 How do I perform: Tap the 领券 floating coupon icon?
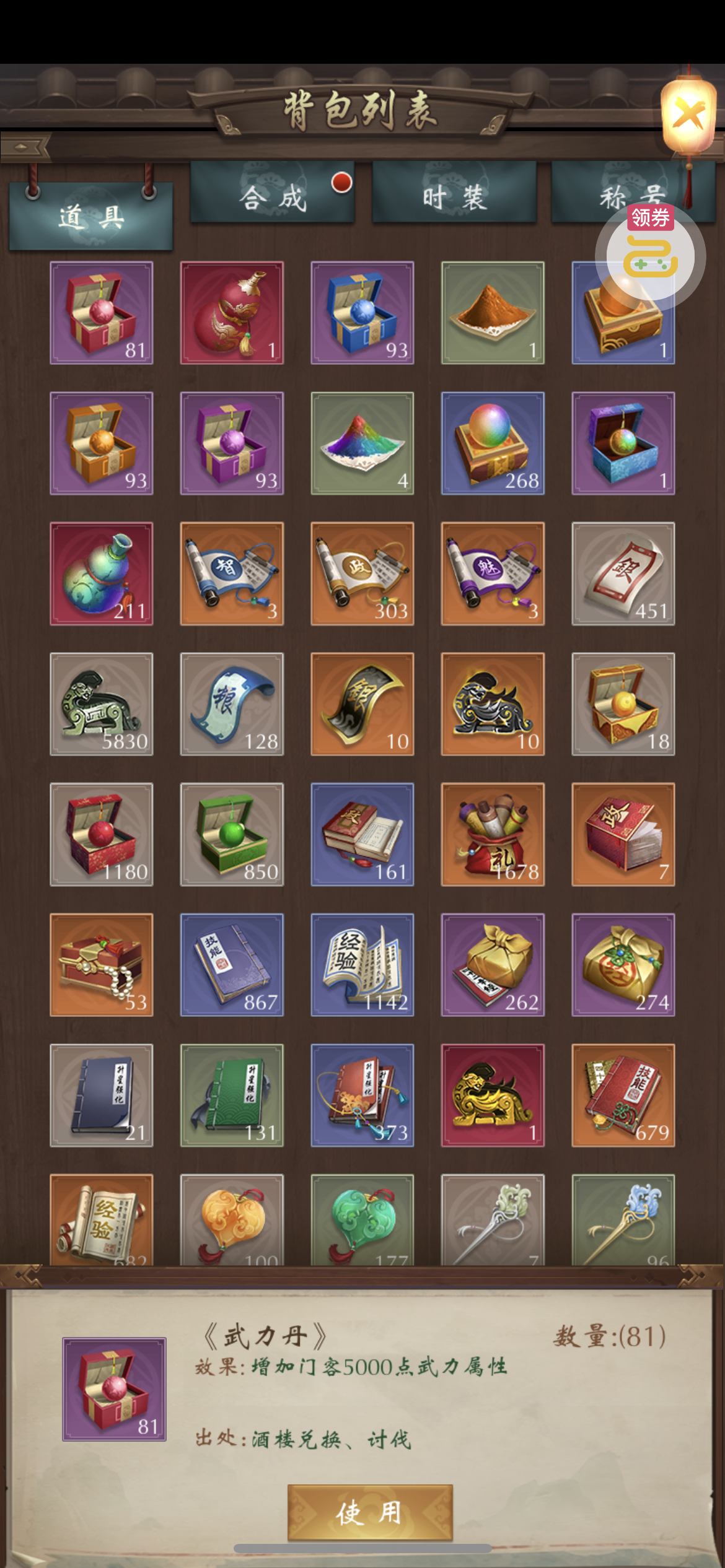point(650,254)
